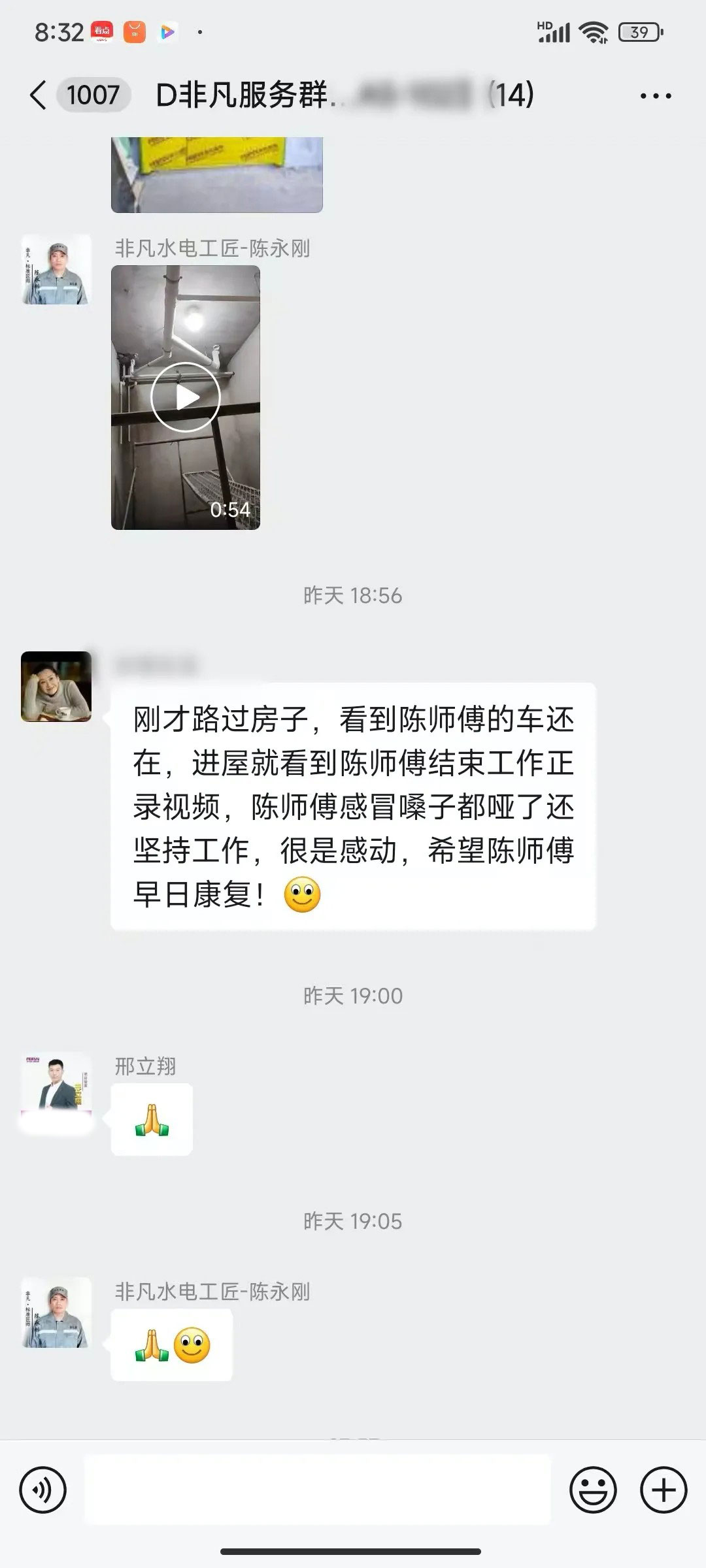Open avatar of sender with long message

click(56, 686)
